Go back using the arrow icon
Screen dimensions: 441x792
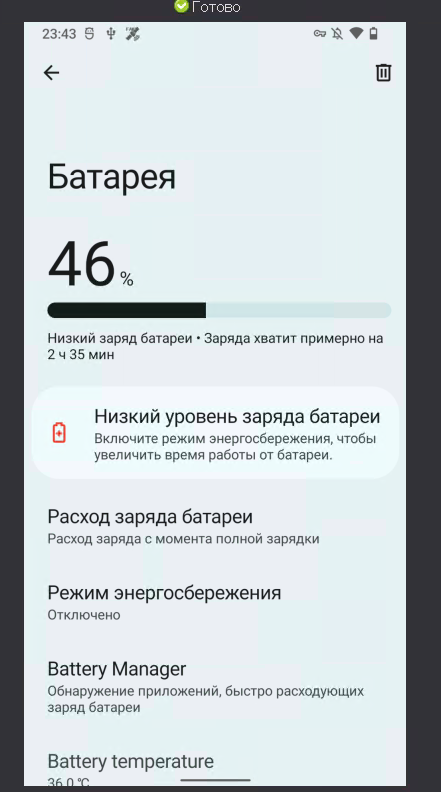(52, 73)
